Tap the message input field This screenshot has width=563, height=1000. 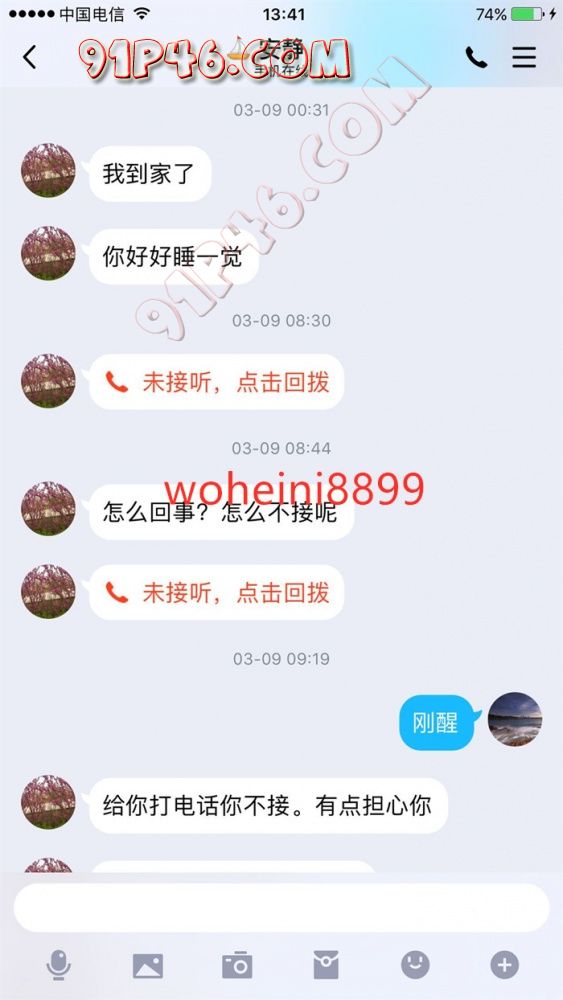(281, 908)
